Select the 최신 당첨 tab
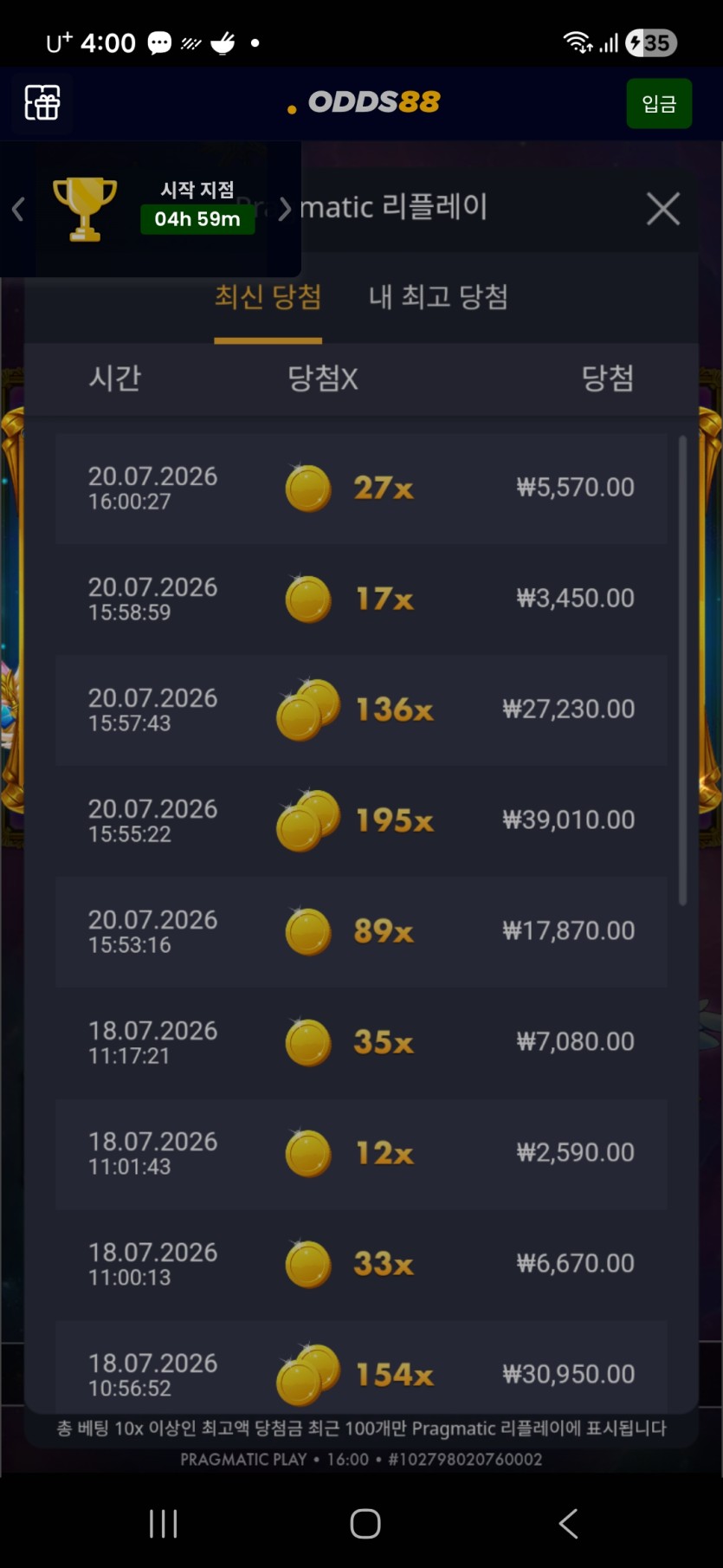The height and width of the screenshot is (1568, 723). coord(268,297)
